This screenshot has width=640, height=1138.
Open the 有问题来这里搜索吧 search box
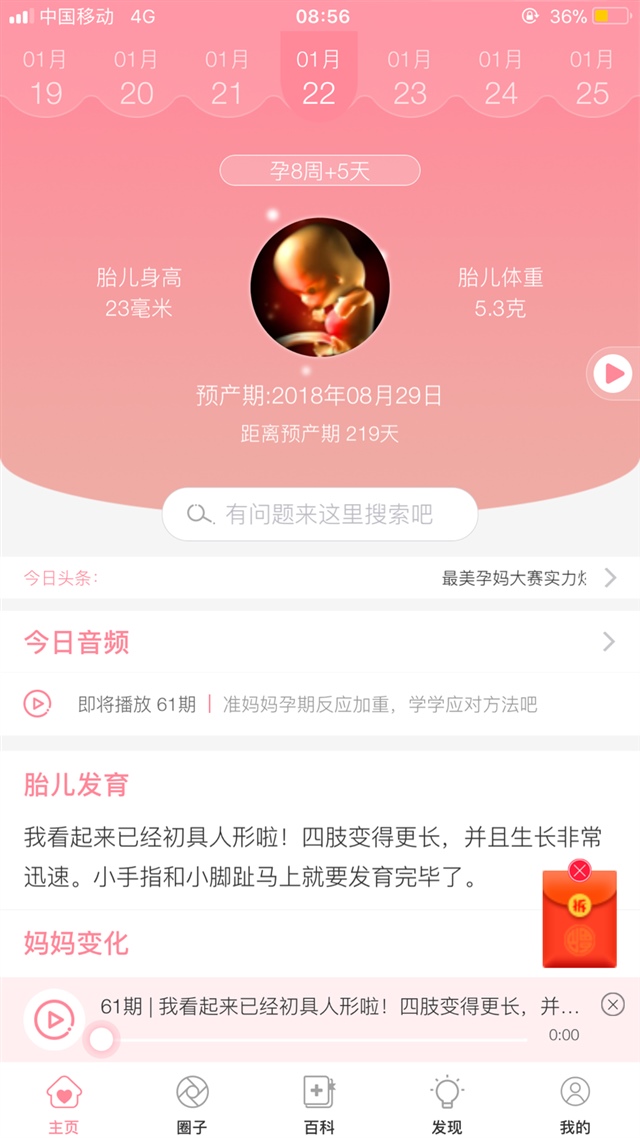[319, 514]
